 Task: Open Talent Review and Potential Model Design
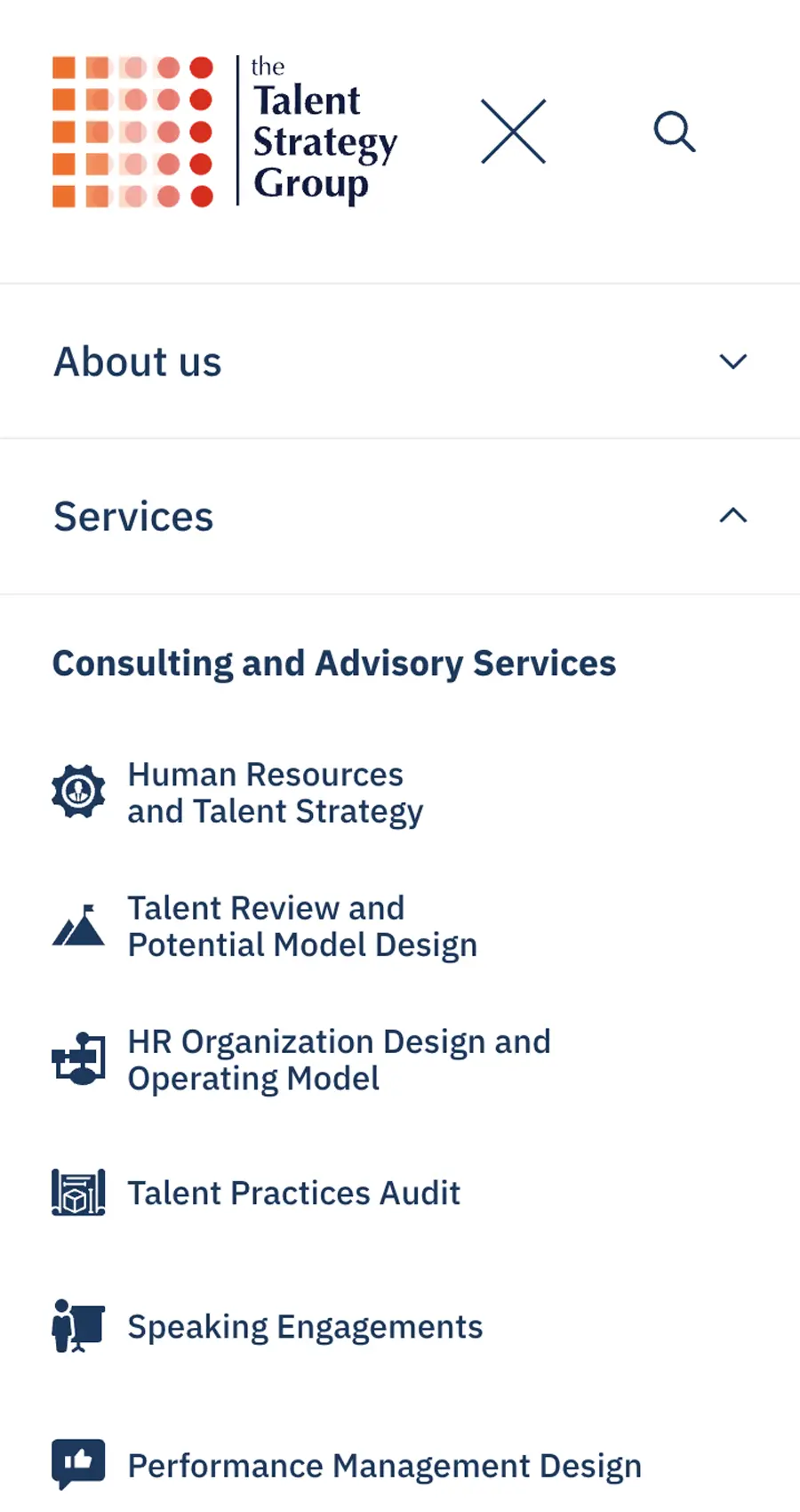[302, 926]
